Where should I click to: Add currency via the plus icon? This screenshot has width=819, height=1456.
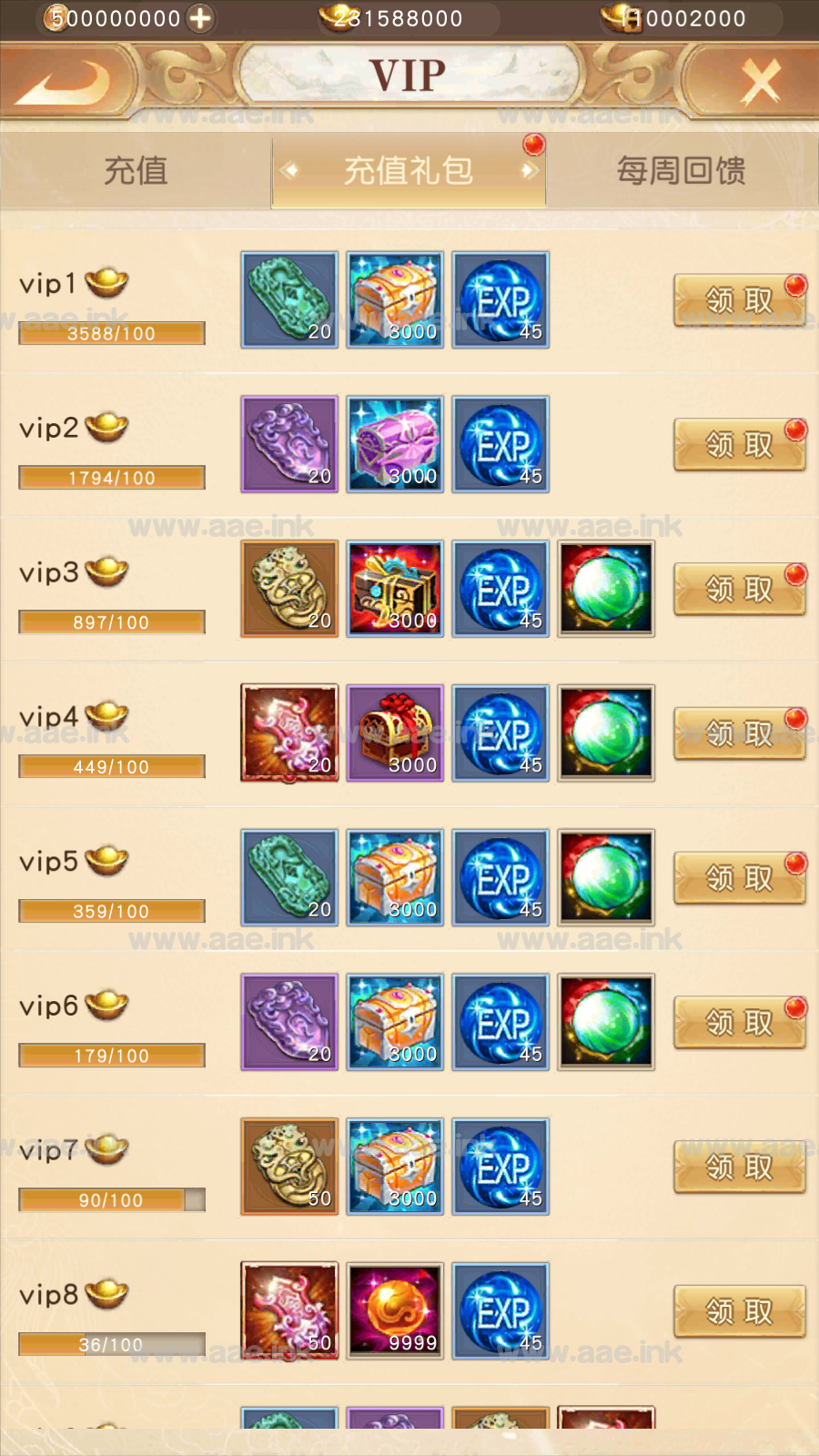pos(200,18)
